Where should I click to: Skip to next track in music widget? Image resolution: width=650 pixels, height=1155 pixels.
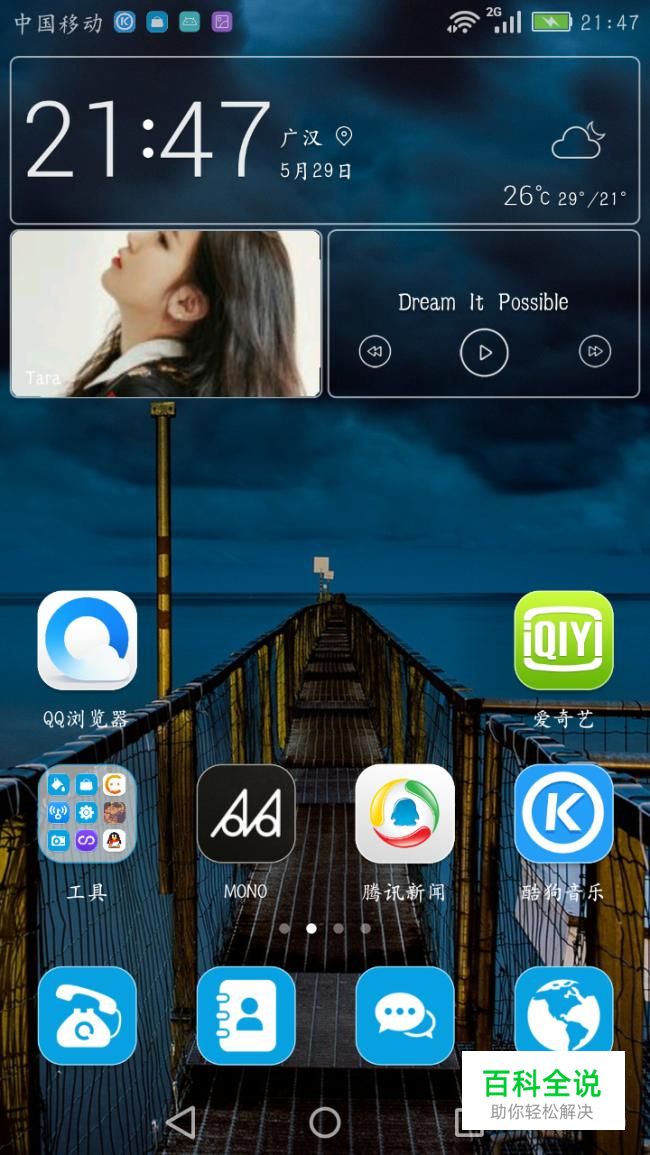595,352
